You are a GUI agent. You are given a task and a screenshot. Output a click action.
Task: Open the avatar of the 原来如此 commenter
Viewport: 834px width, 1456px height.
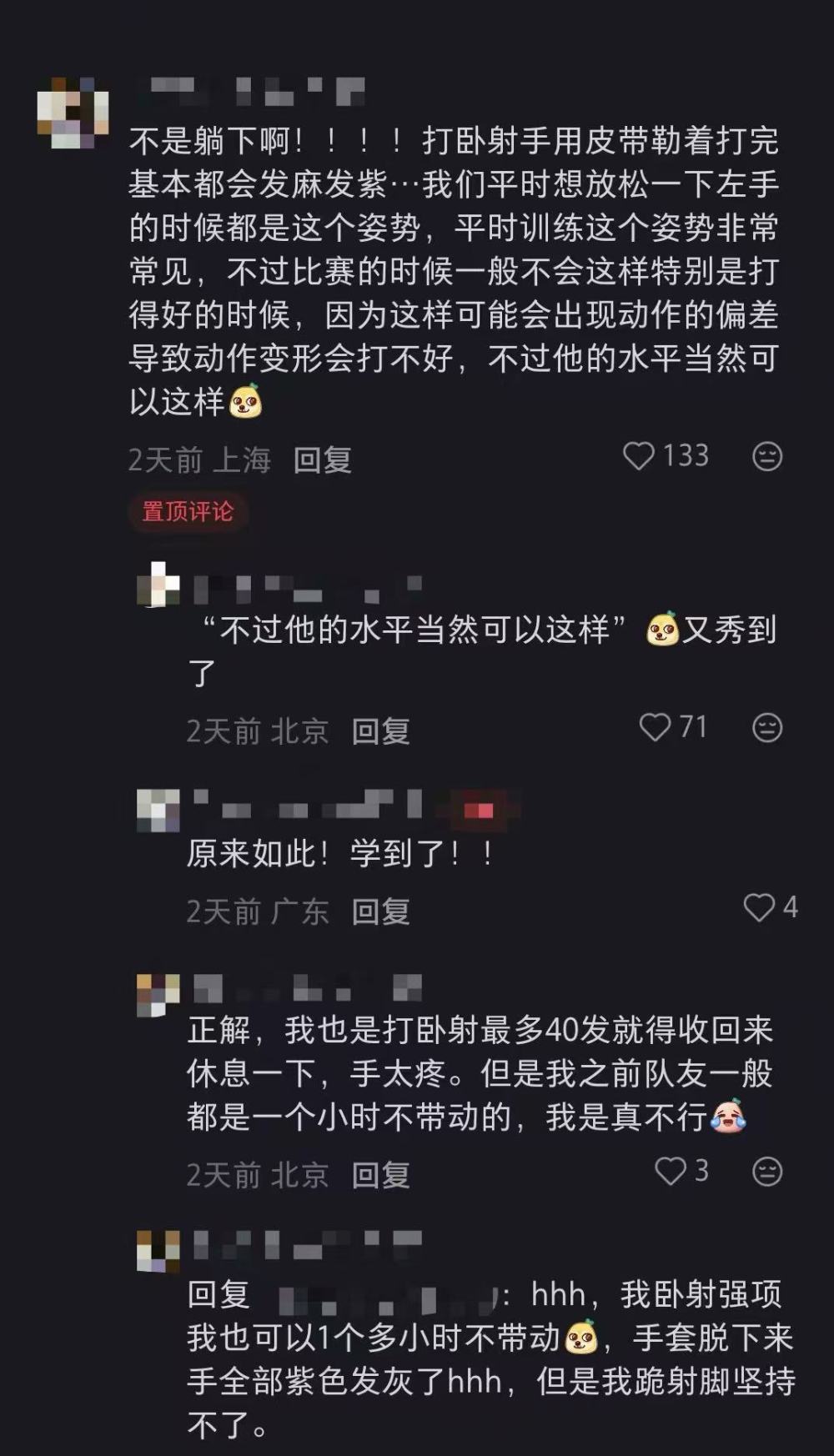(158, 810)
